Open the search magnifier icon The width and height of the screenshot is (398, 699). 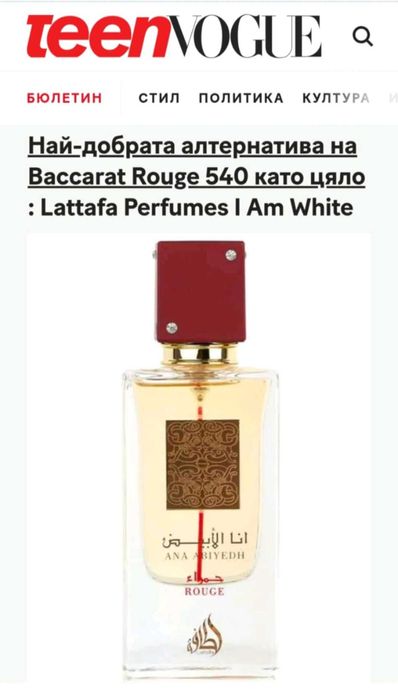click(x=362, y=36)
